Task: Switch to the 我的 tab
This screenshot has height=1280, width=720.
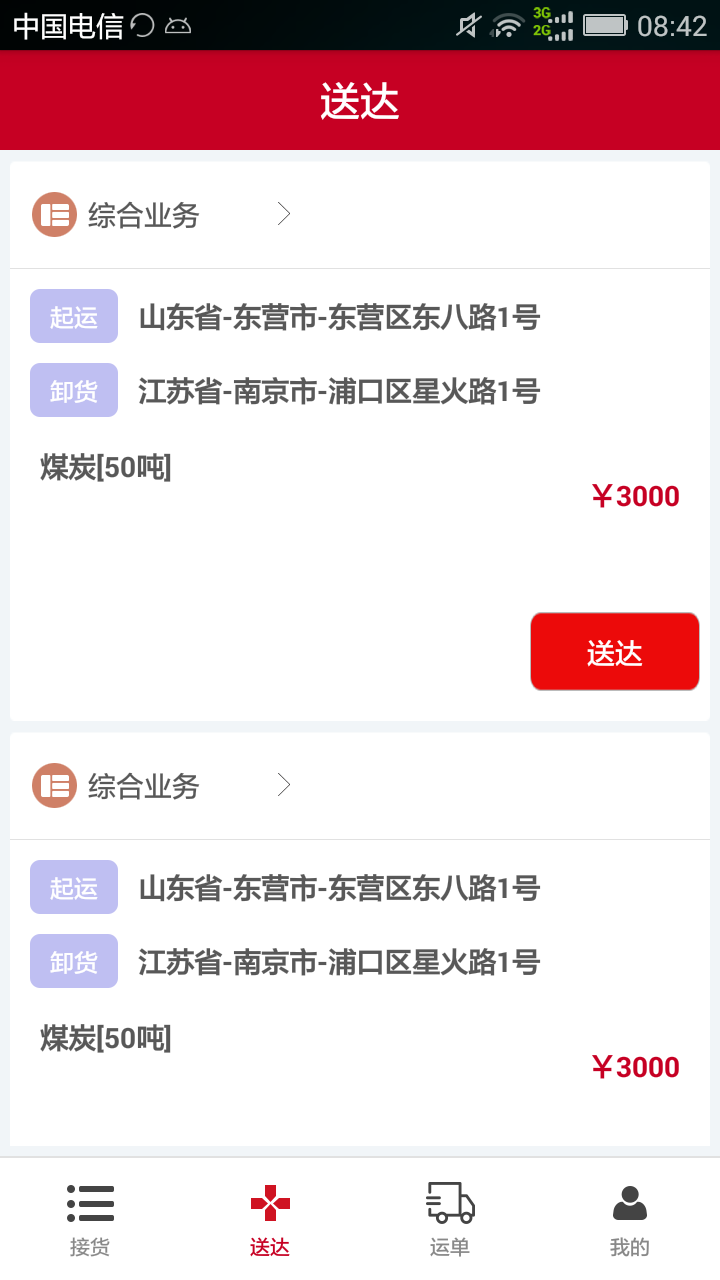Action: (629, 1215)
